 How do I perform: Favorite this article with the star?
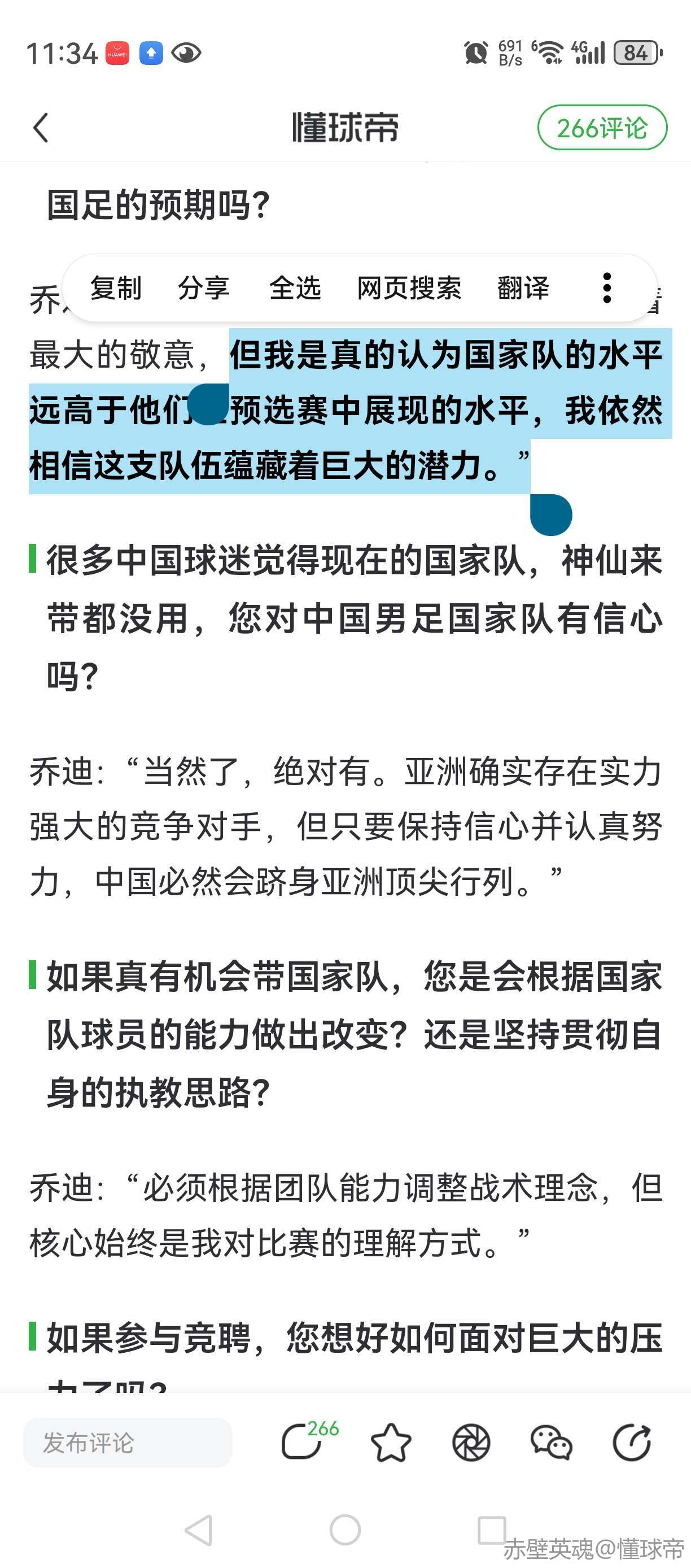click(x=391, y=1443)
